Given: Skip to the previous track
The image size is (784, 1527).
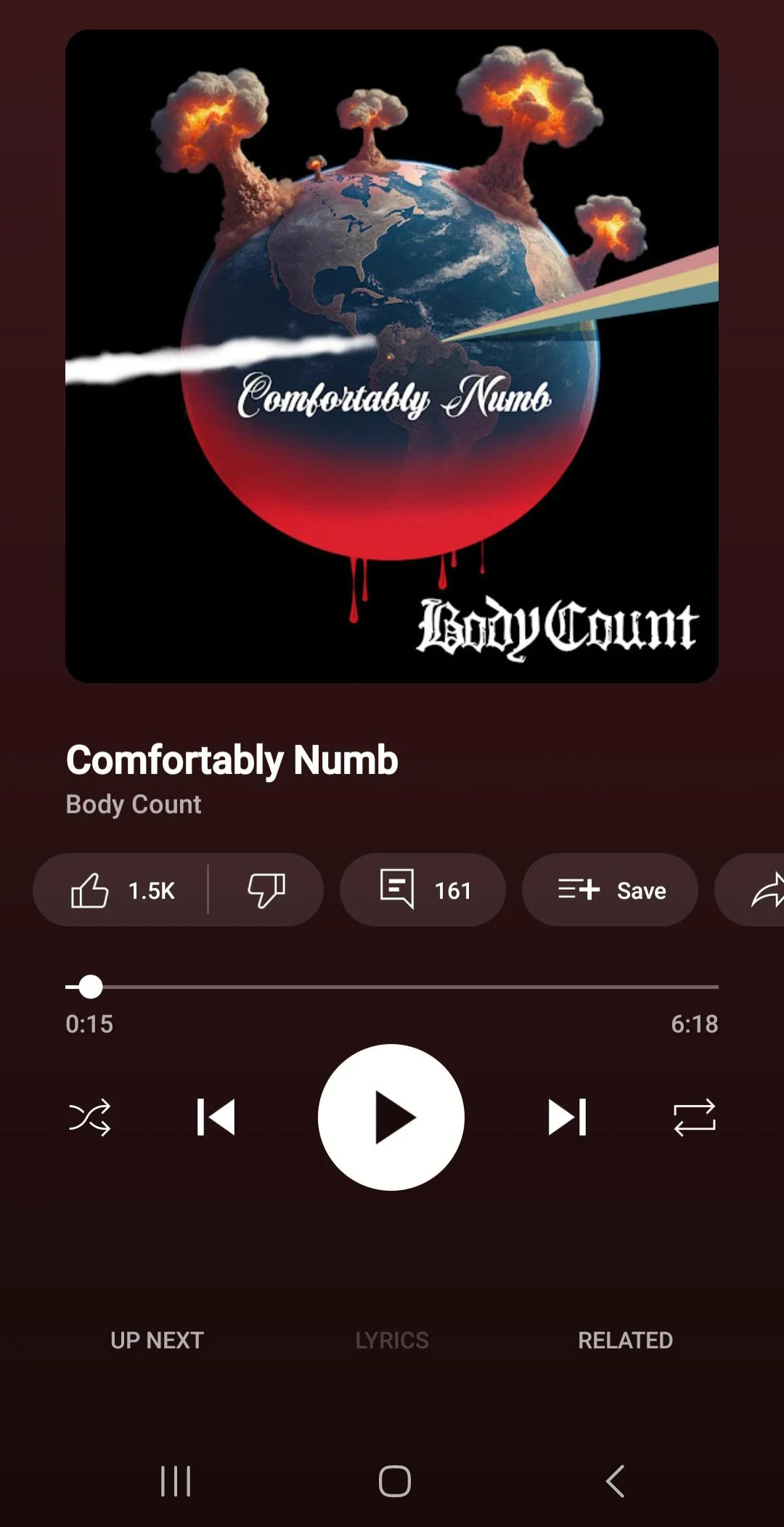Looking at the screenshot, I should coord(216,1117).
